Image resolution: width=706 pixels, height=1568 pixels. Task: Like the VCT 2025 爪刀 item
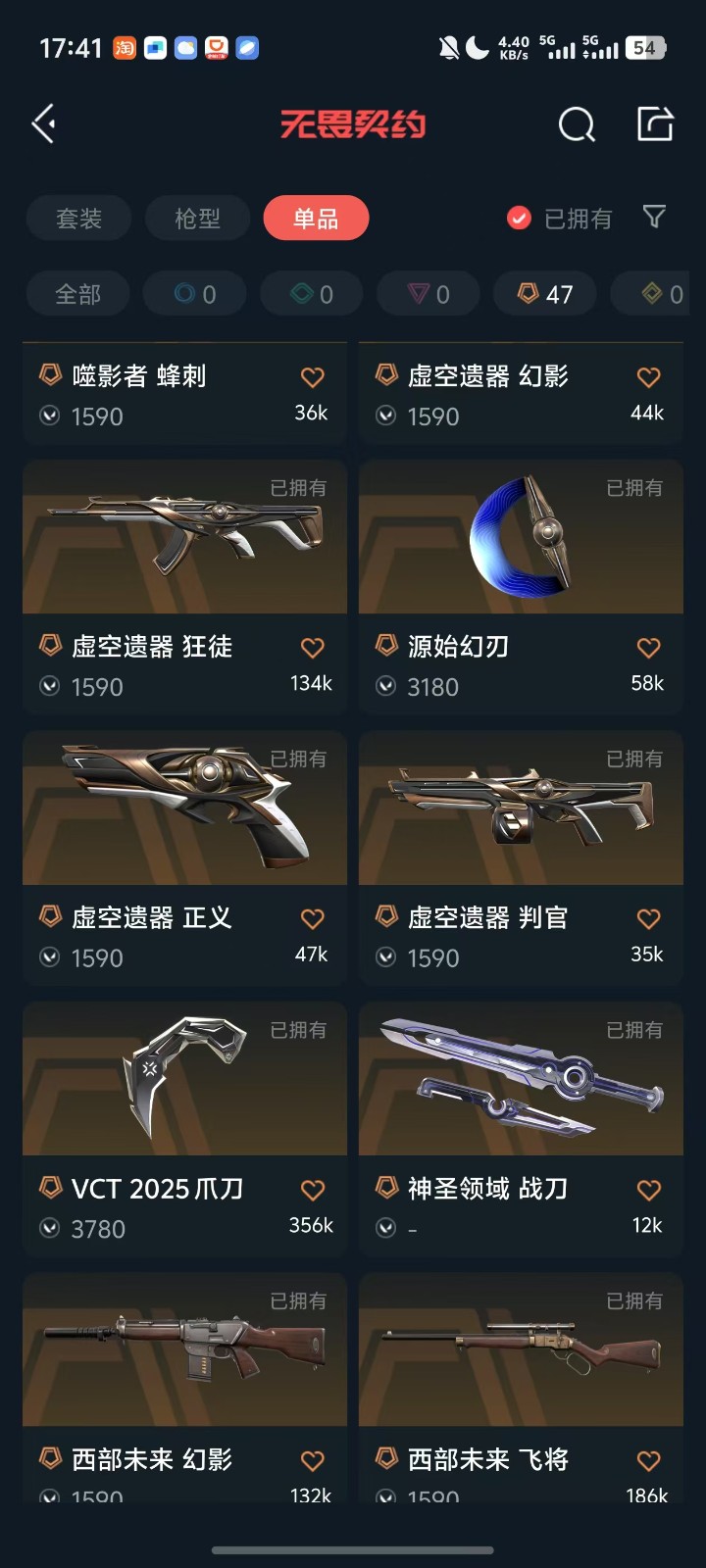pyautogui.click(x=312, y=1190)
